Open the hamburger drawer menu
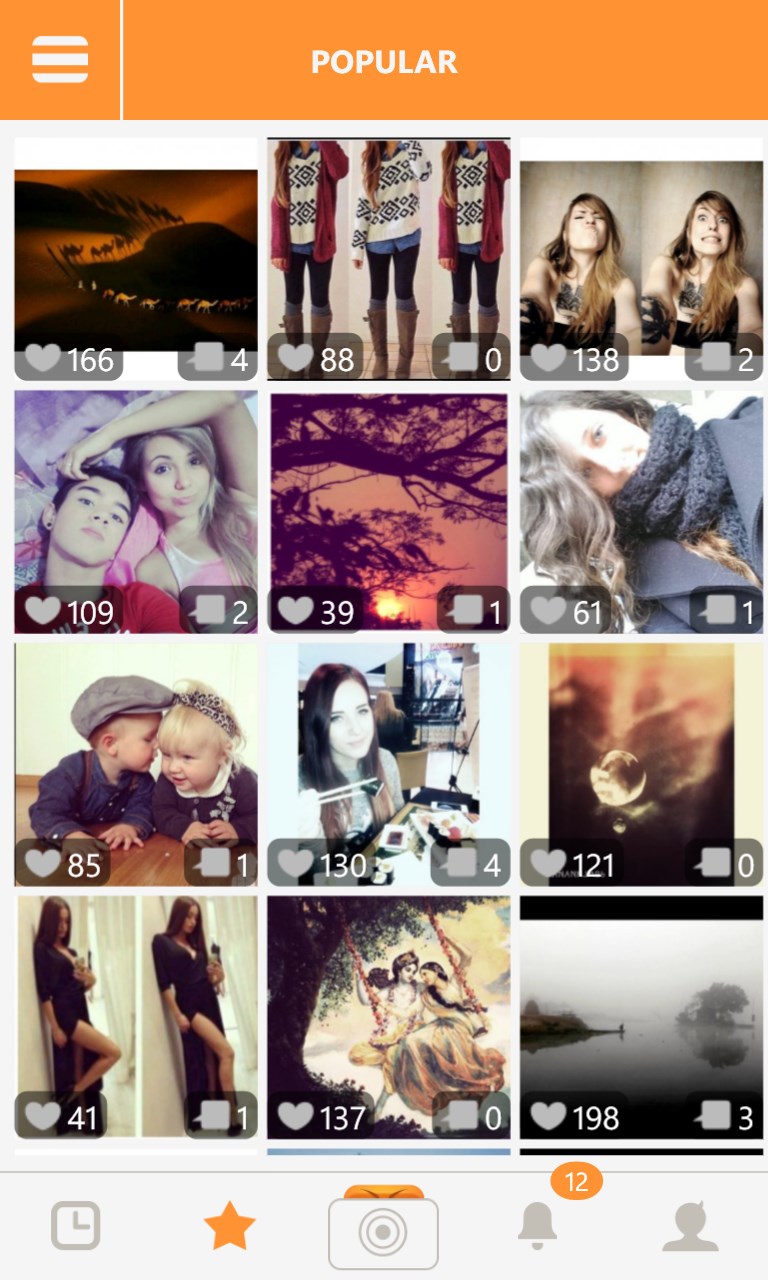 tap(60, 60)
